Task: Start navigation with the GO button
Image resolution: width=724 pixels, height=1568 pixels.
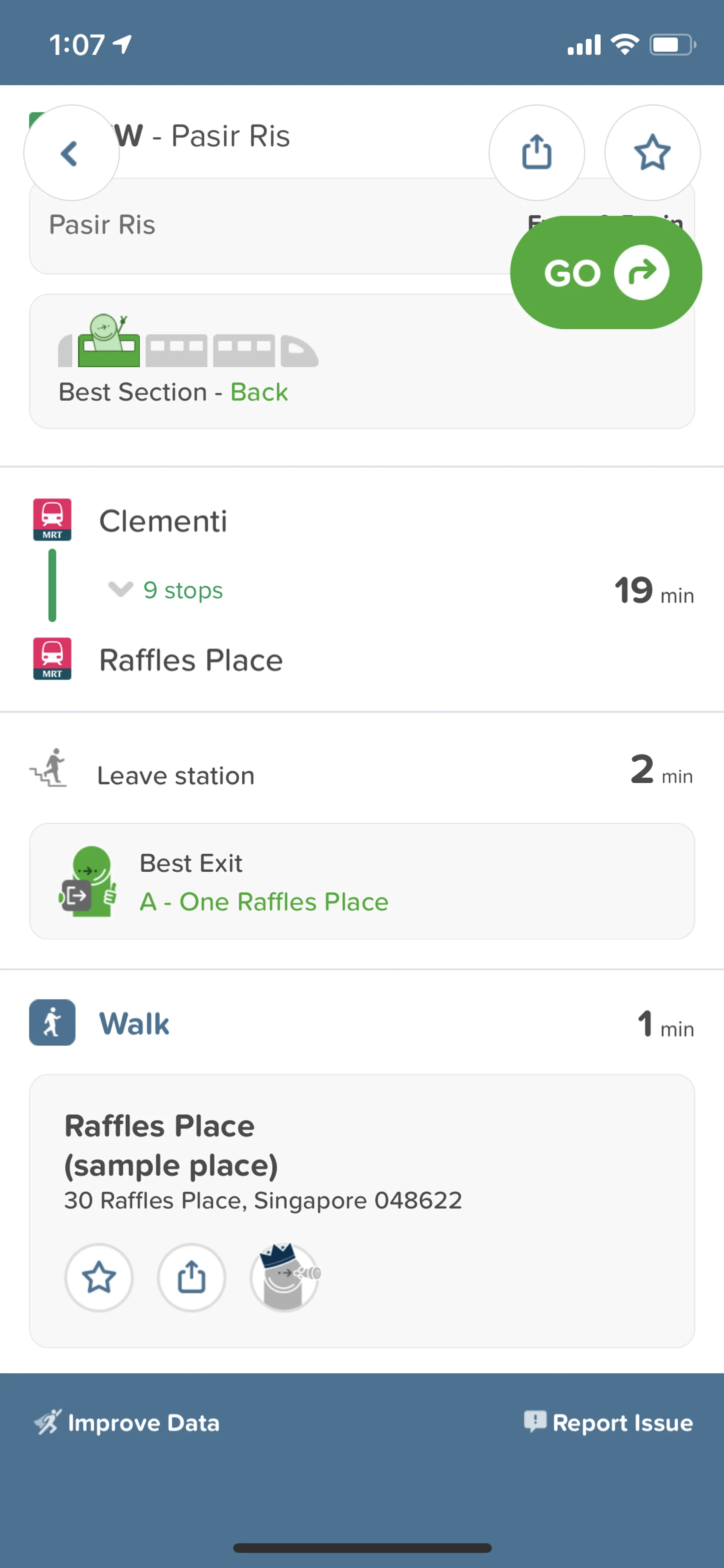Action: pyautogui.click(x=605, y=273)
